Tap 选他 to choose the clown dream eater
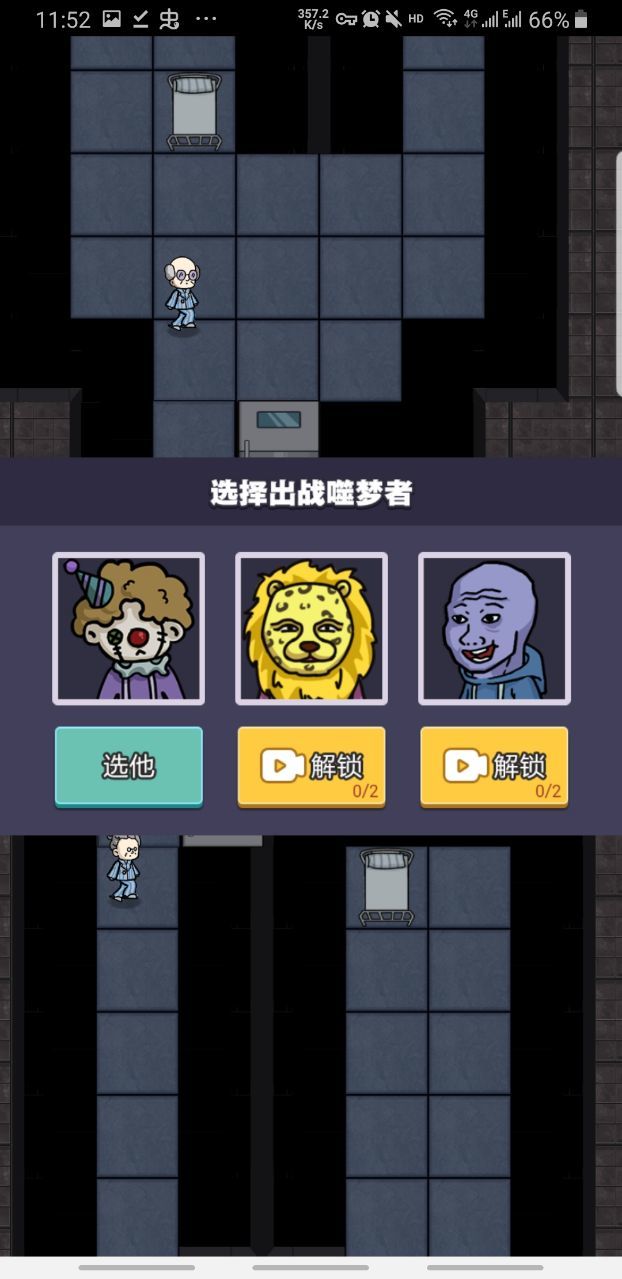Image resolution: width=622 pixels, height=1279 pixels. tap(128, 766)
